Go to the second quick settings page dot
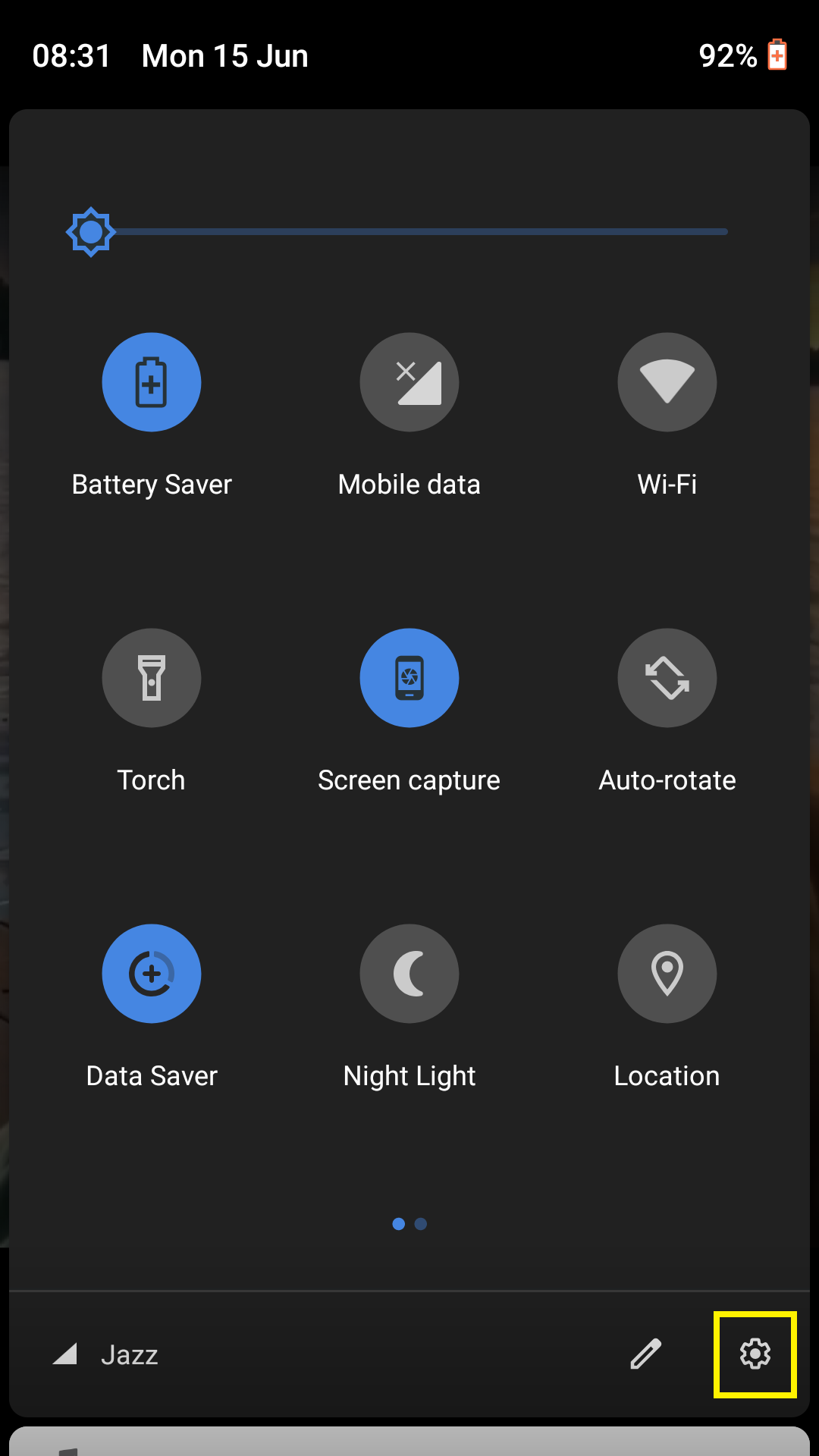819x1456 pixels. (x=421, y=1224)
